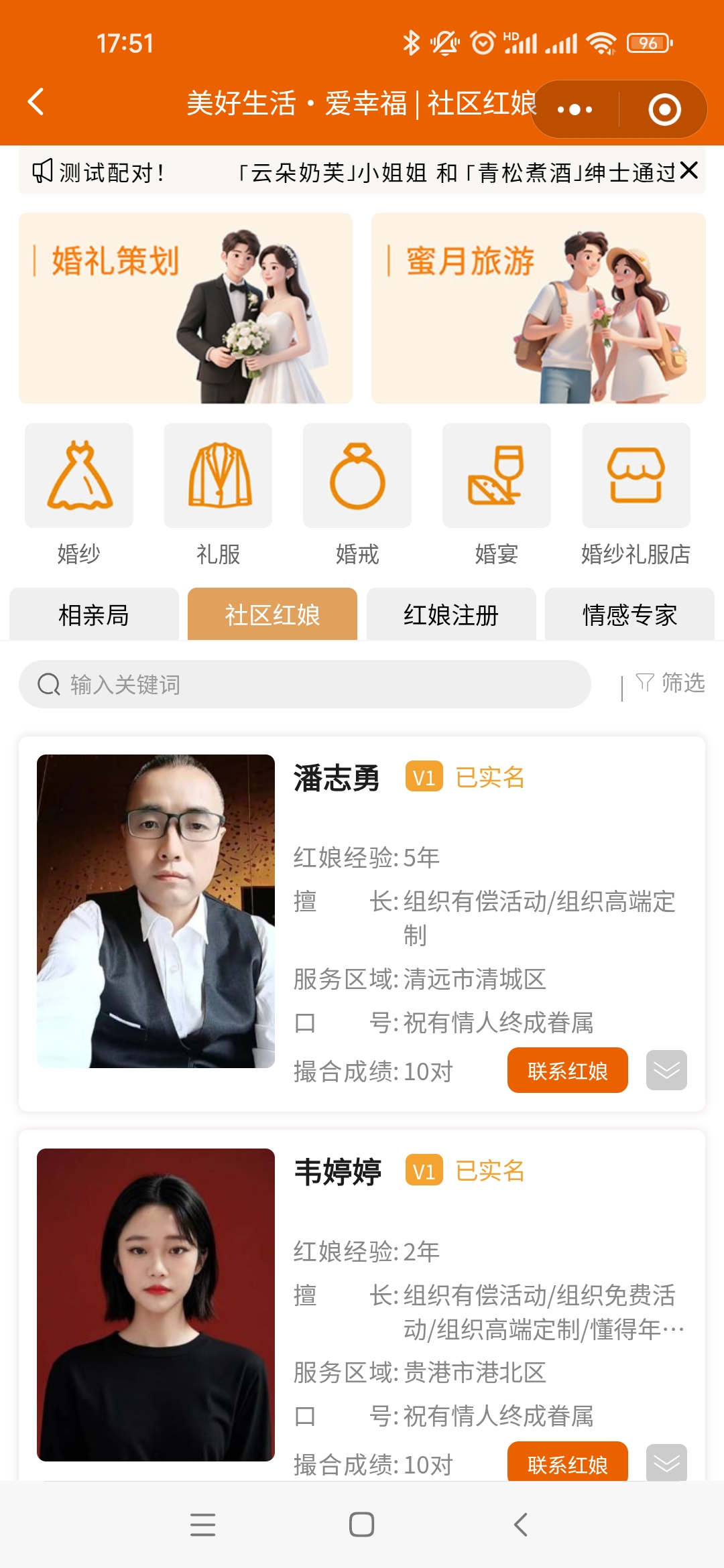This screenshot has width=724, height=1568.
Task: Go back using the header arrow
Action: 36,103
